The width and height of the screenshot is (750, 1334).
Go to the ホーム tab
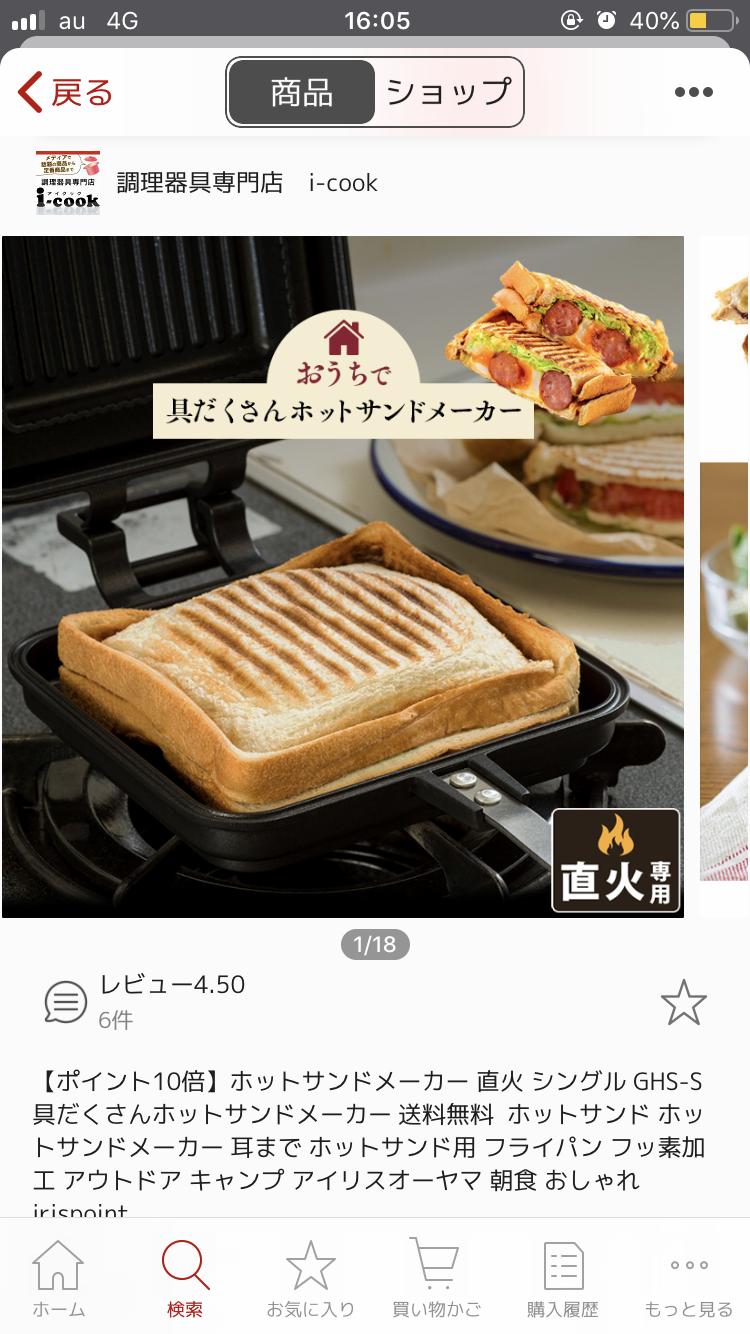[x=58, y=1280]
